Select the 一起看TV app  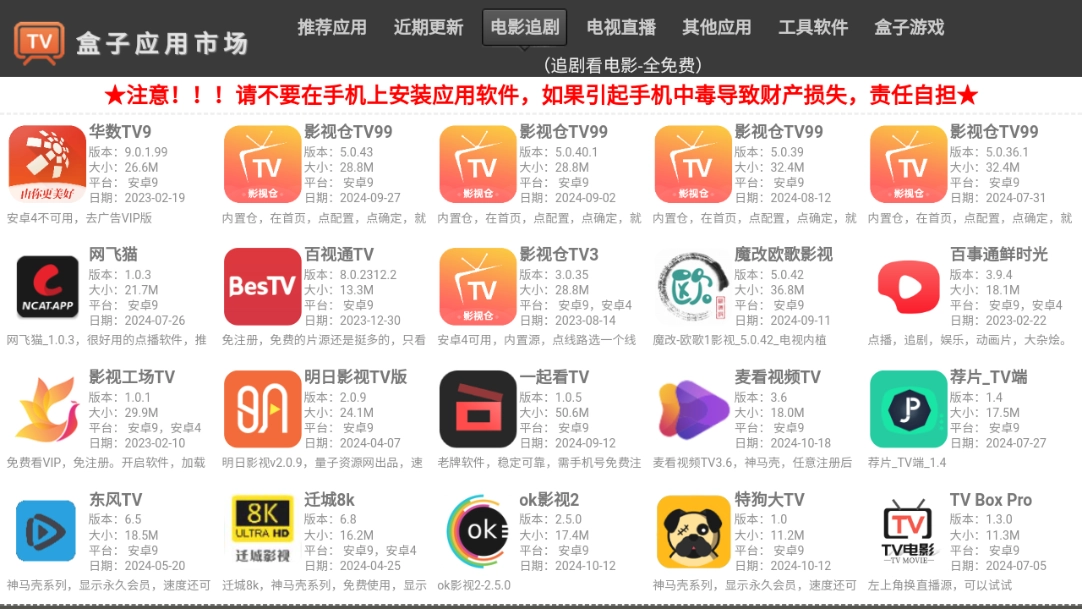[x=478, y=409]
